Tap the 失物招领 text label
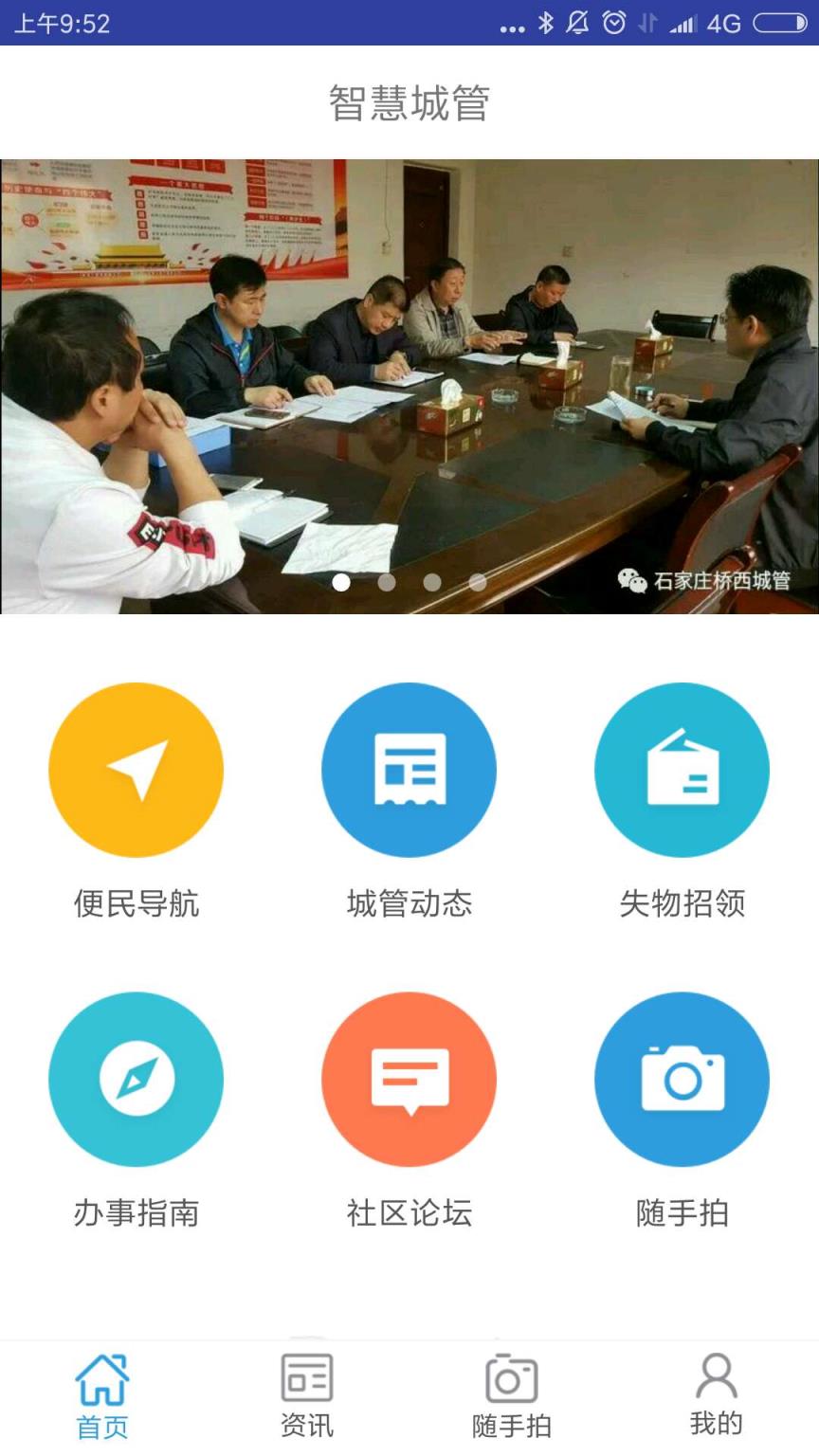The height and width of the screenshot is (1456, 819). (681, 904)
